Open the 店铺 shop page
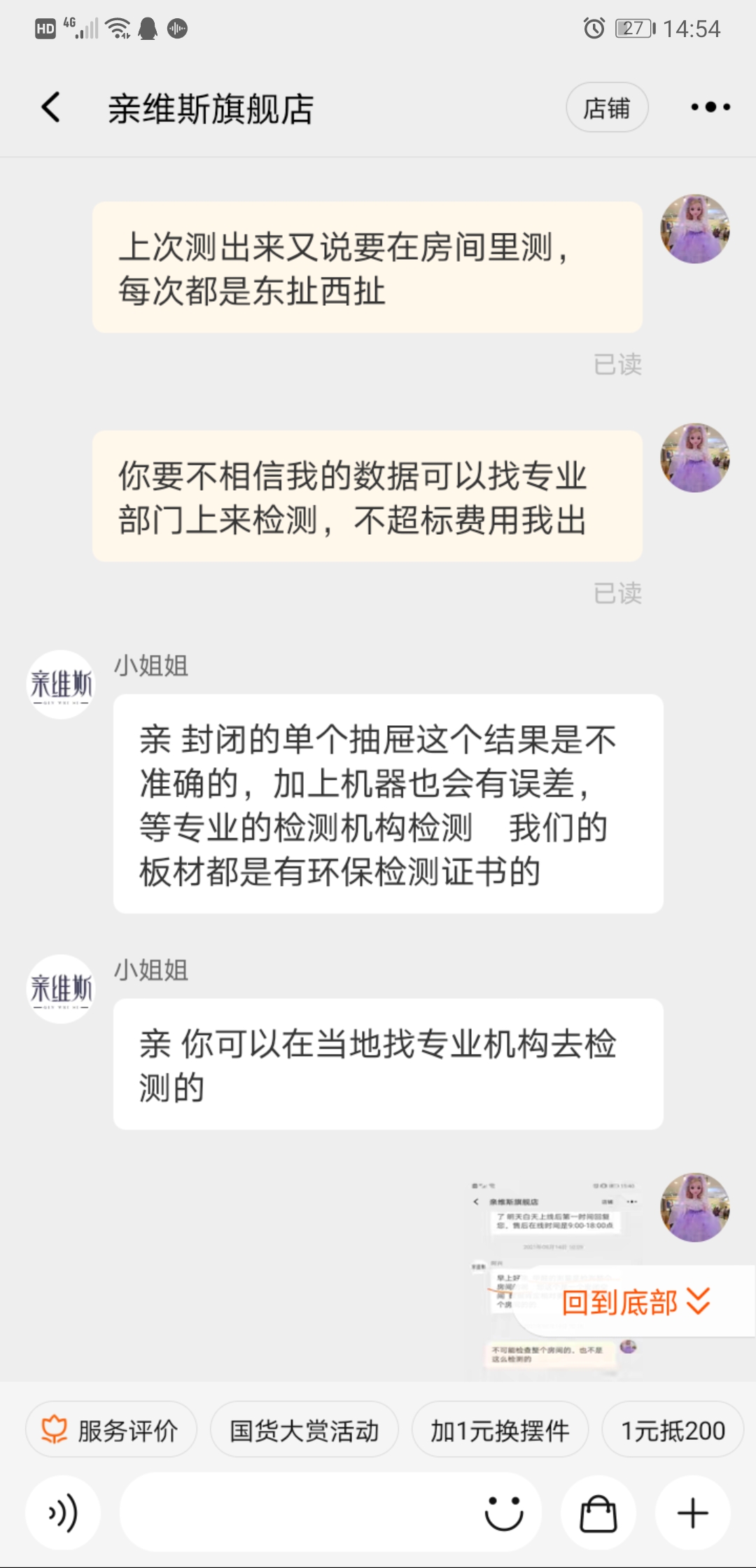This screenshot has width=756, height=1568. tap(607, 108)
